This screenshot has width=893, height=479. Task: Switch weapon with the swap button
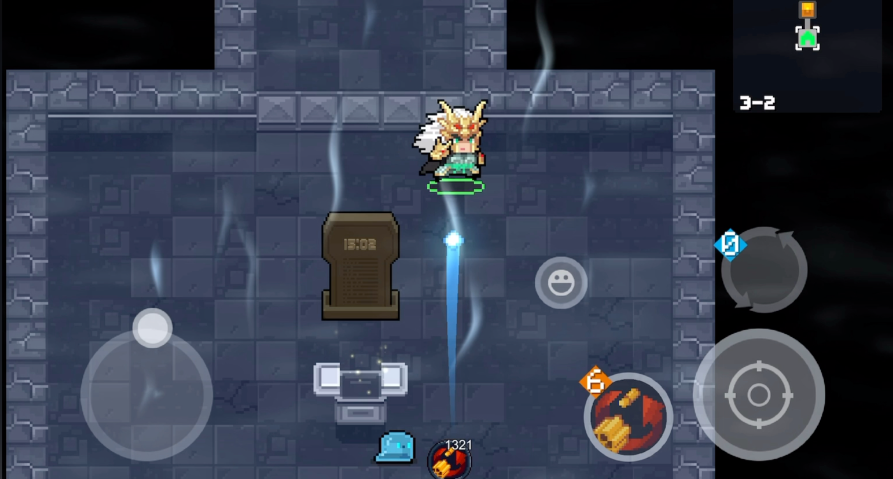[x=766, y=270]
